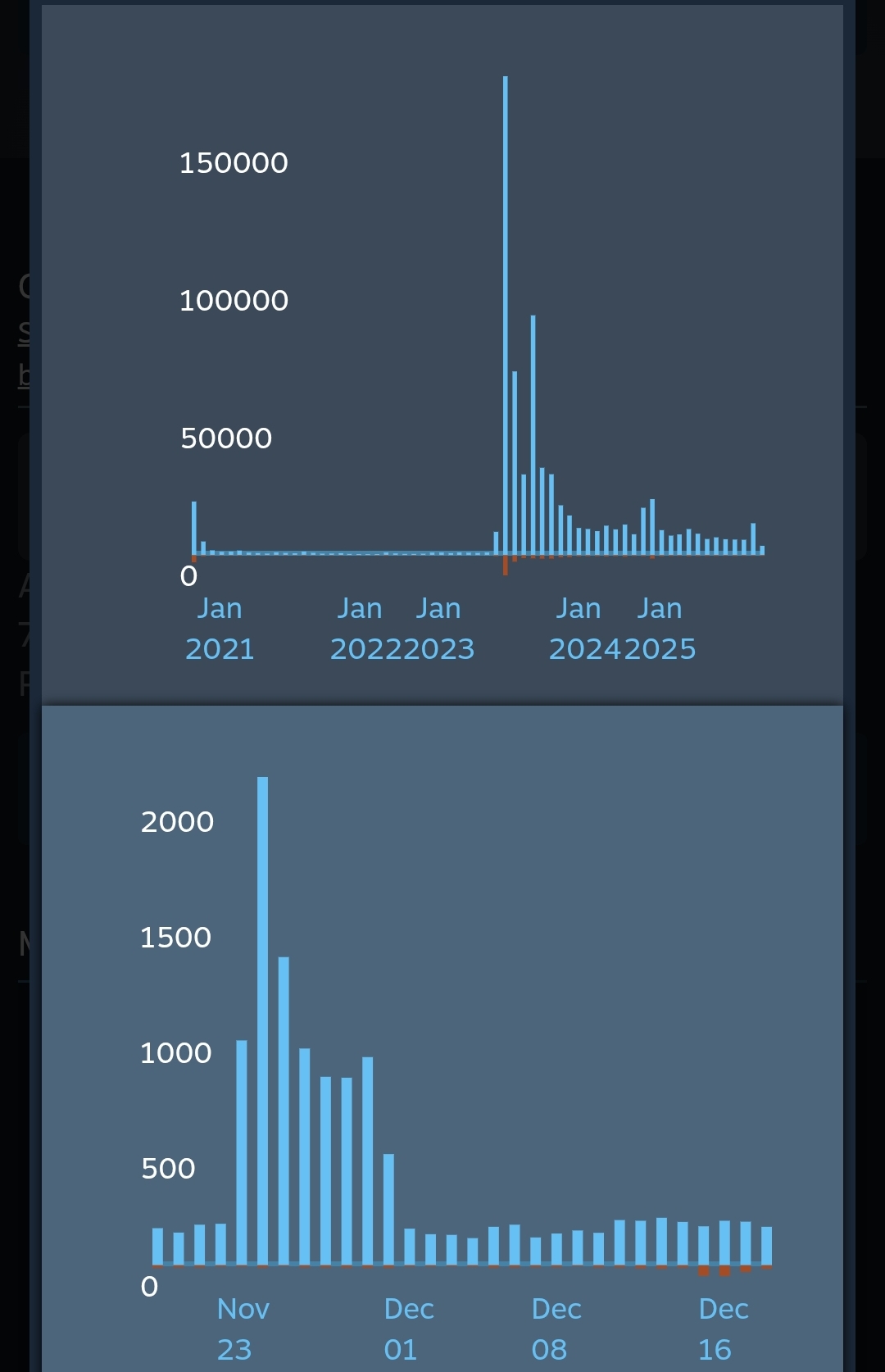The height and width of the screenshot is (1372, 885).
Task: Select the first bar near Jan 2021
Action: (194, 529)
